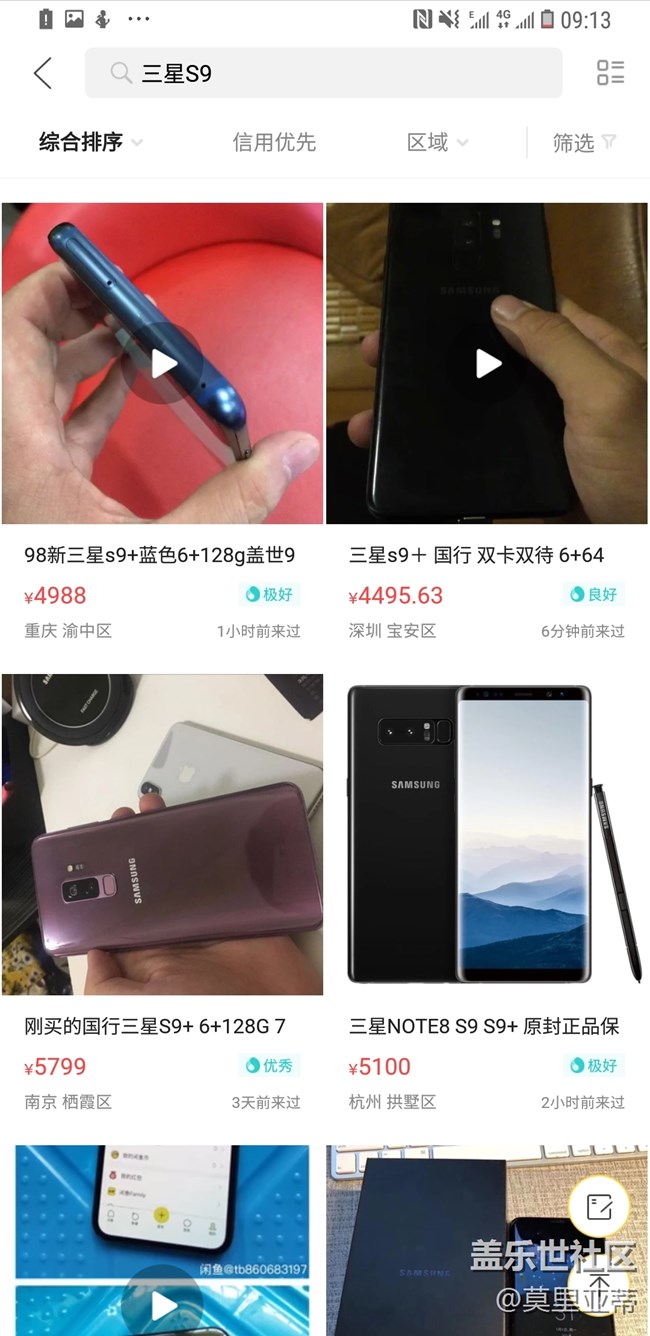Expand the 综合排序 sort dropdown
This screenshot has width=650, height=1336.
point(90,143)
